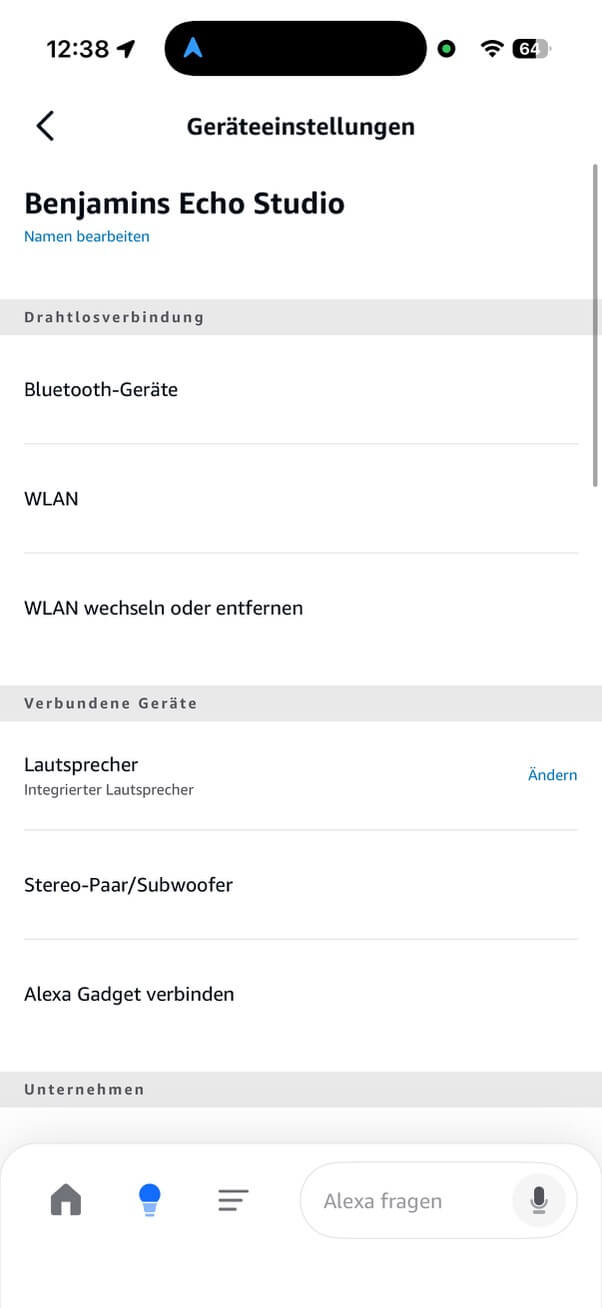Select WLAN wechseln oder entfernen
Screen dimensions: 602x1308
tap(163, 608)
